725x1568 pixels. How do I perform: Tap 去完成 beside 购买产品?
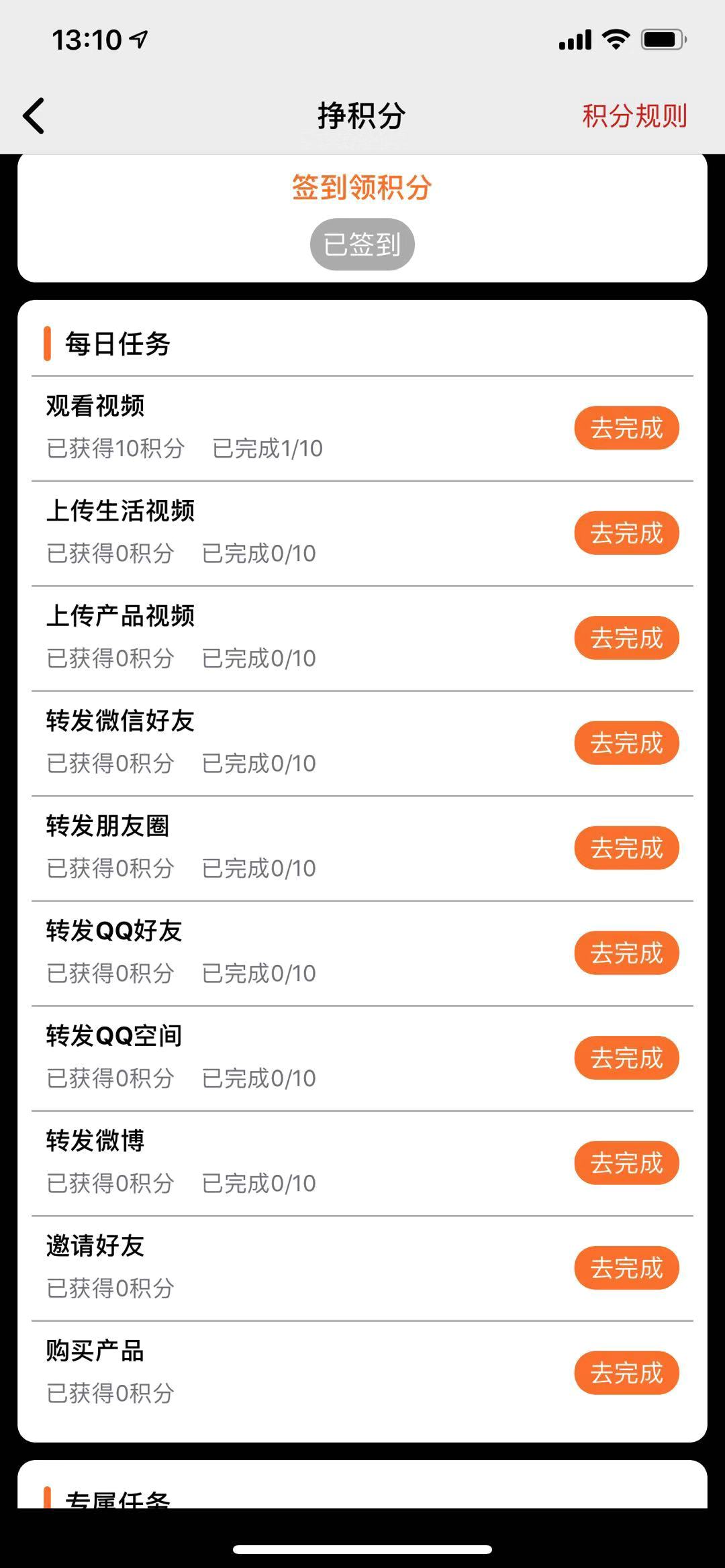click(626, 1373)
